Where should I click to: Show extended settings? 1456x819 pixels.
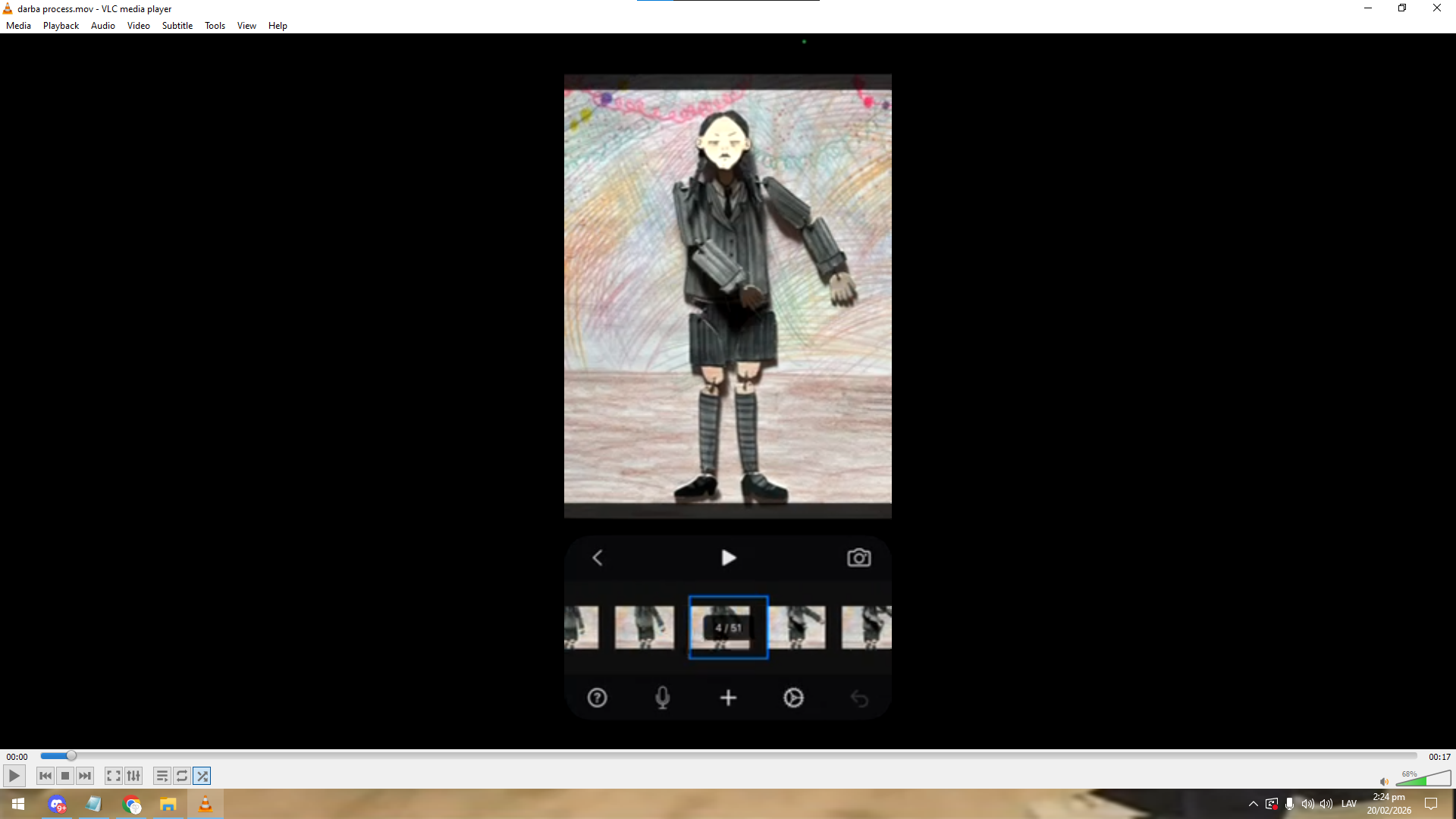click(133, 776)
